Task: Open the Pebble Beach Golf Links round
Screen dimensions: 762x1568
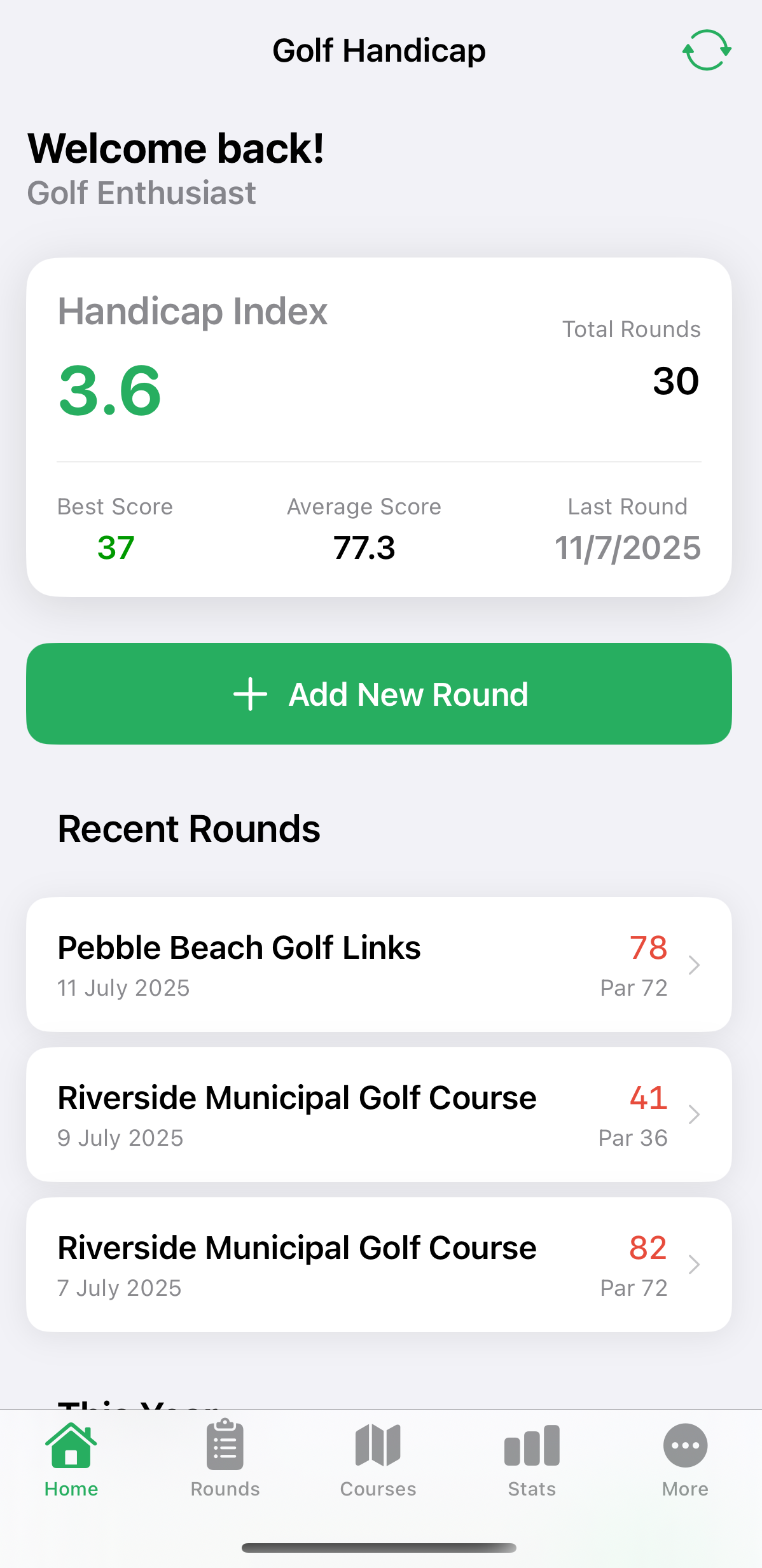Action: pos(379,965)
